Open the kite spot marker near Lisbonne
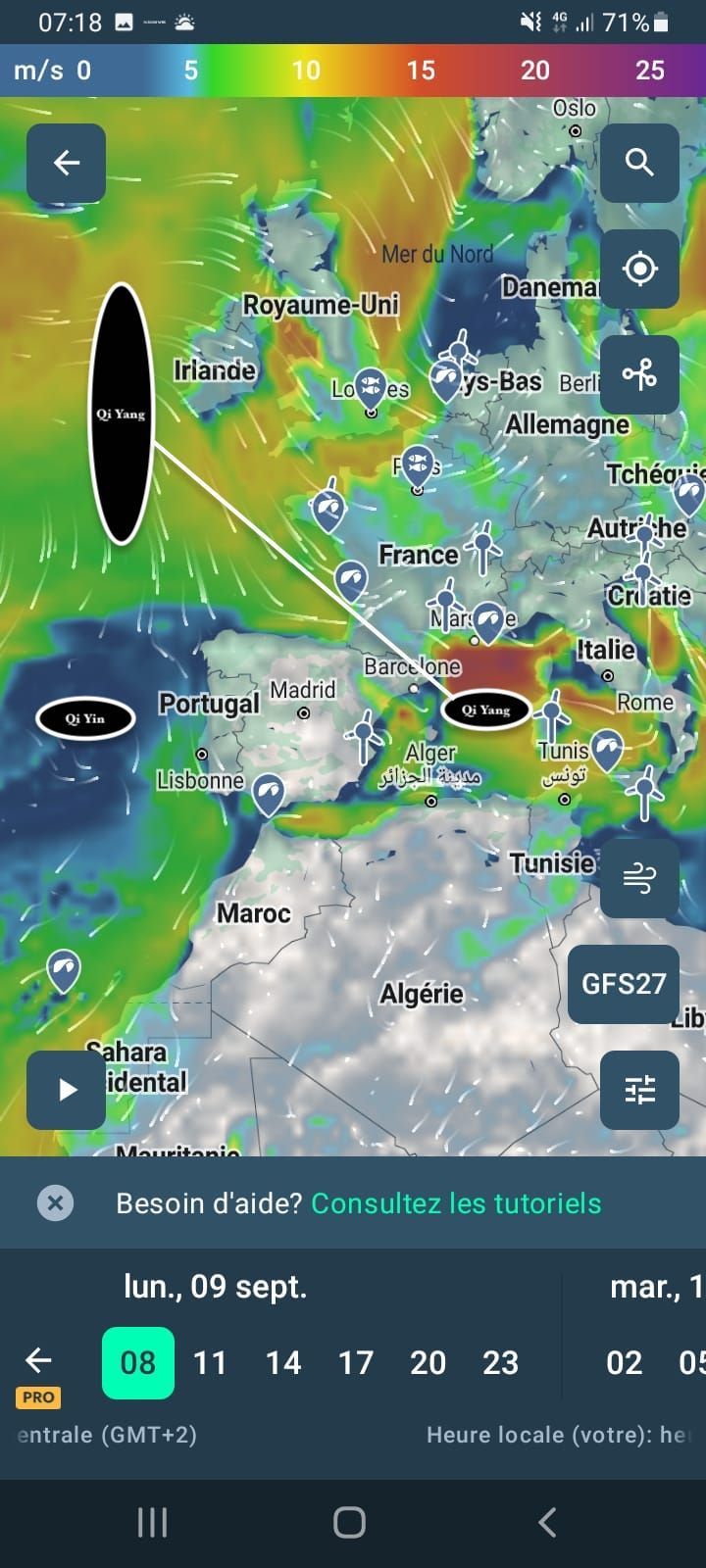The height and width of the screenshot is (1568, 706). pos(269,792)
